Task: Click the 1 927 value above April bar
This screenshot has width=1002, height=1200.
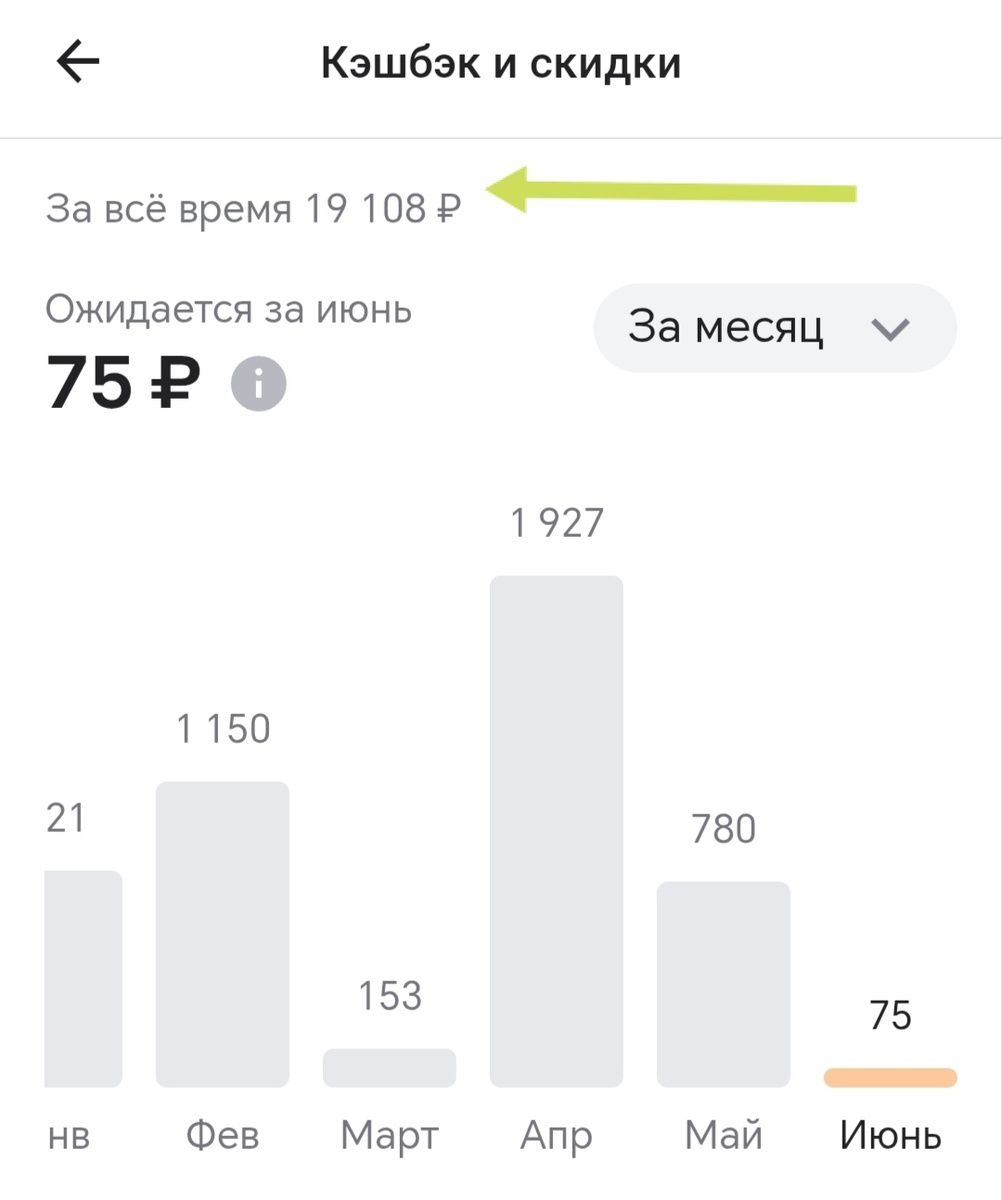Action: click(555, 521)
